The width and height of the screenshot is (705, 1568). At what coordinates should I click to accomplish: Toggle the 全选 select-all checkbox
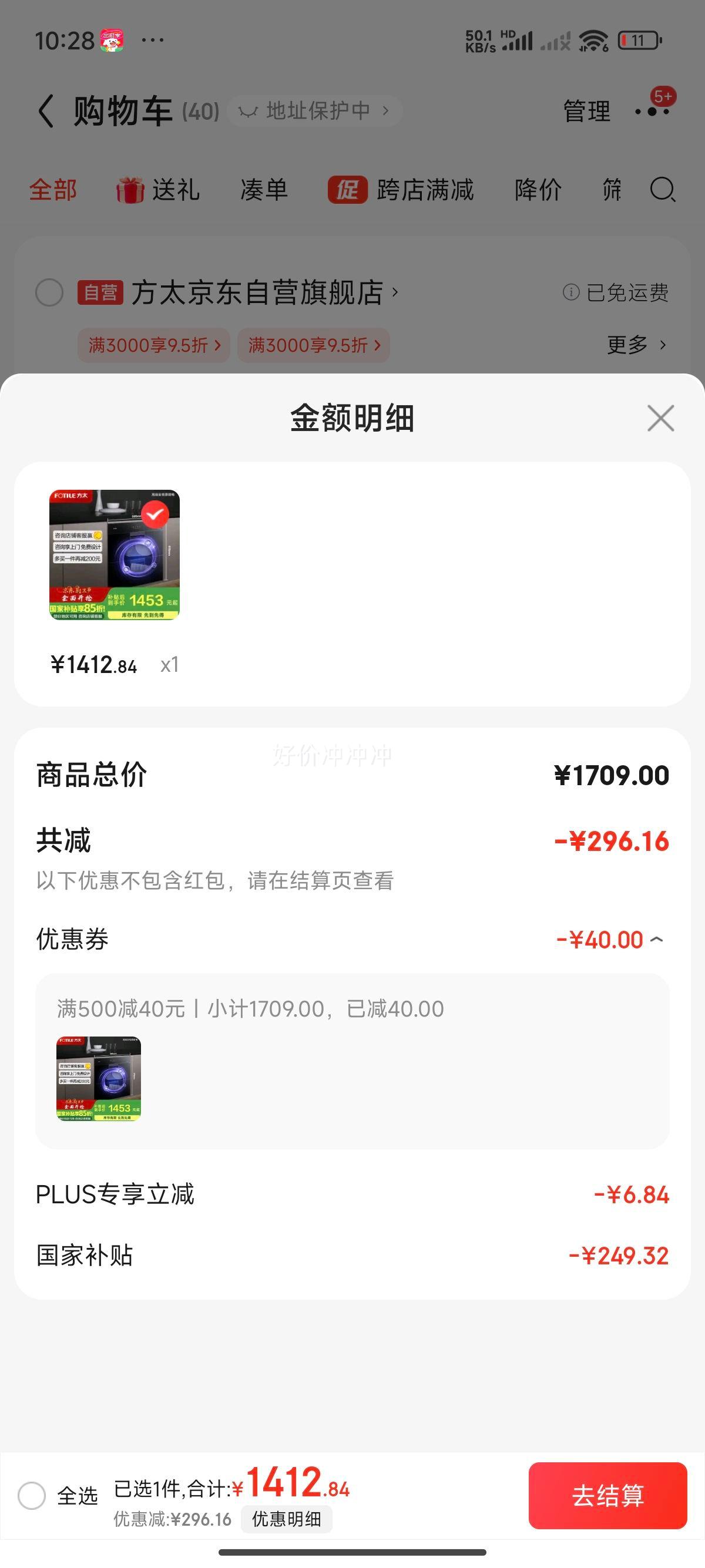pyautogui.click(x=32, y=1496)
